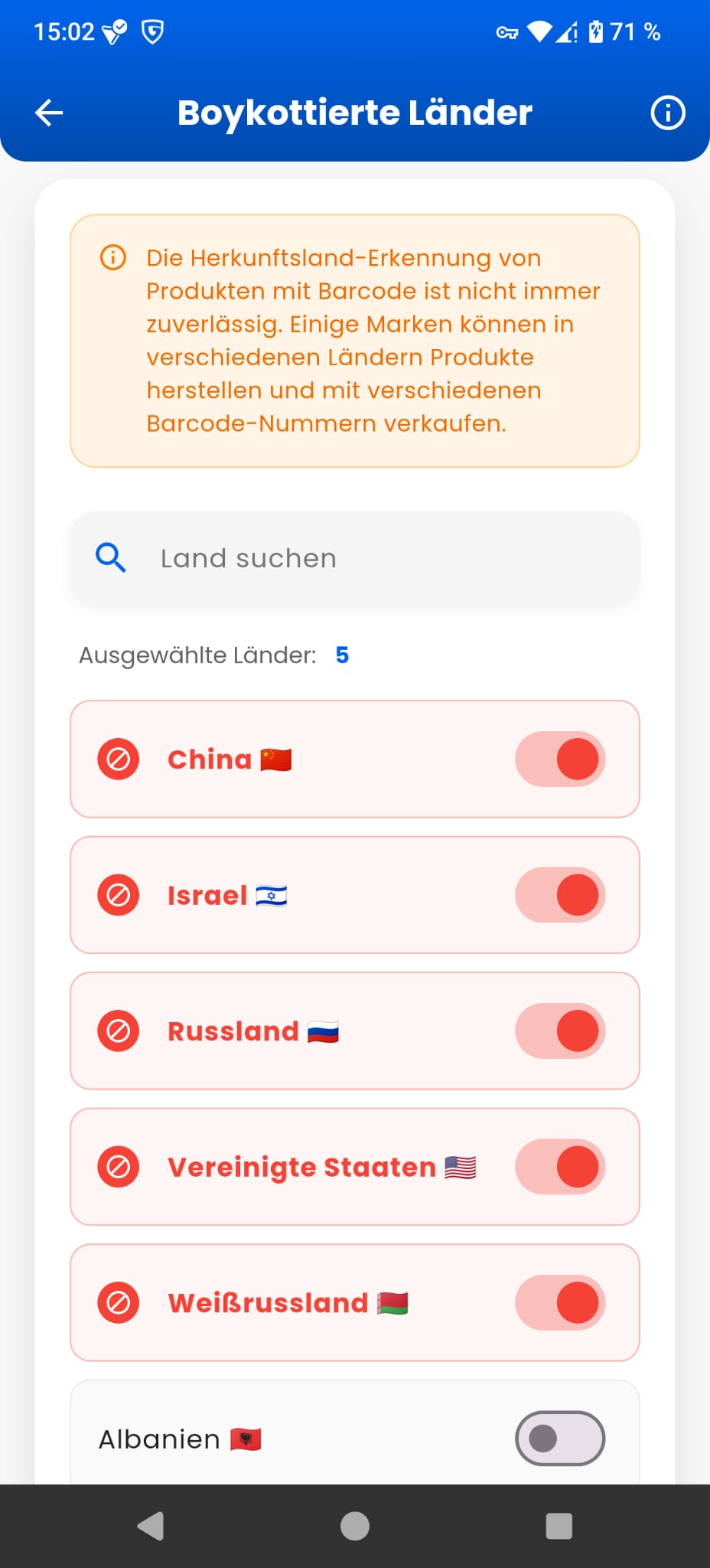Enable the Albanien boycott toggle
710x1568 pixels.
(x=560, y=1439)
